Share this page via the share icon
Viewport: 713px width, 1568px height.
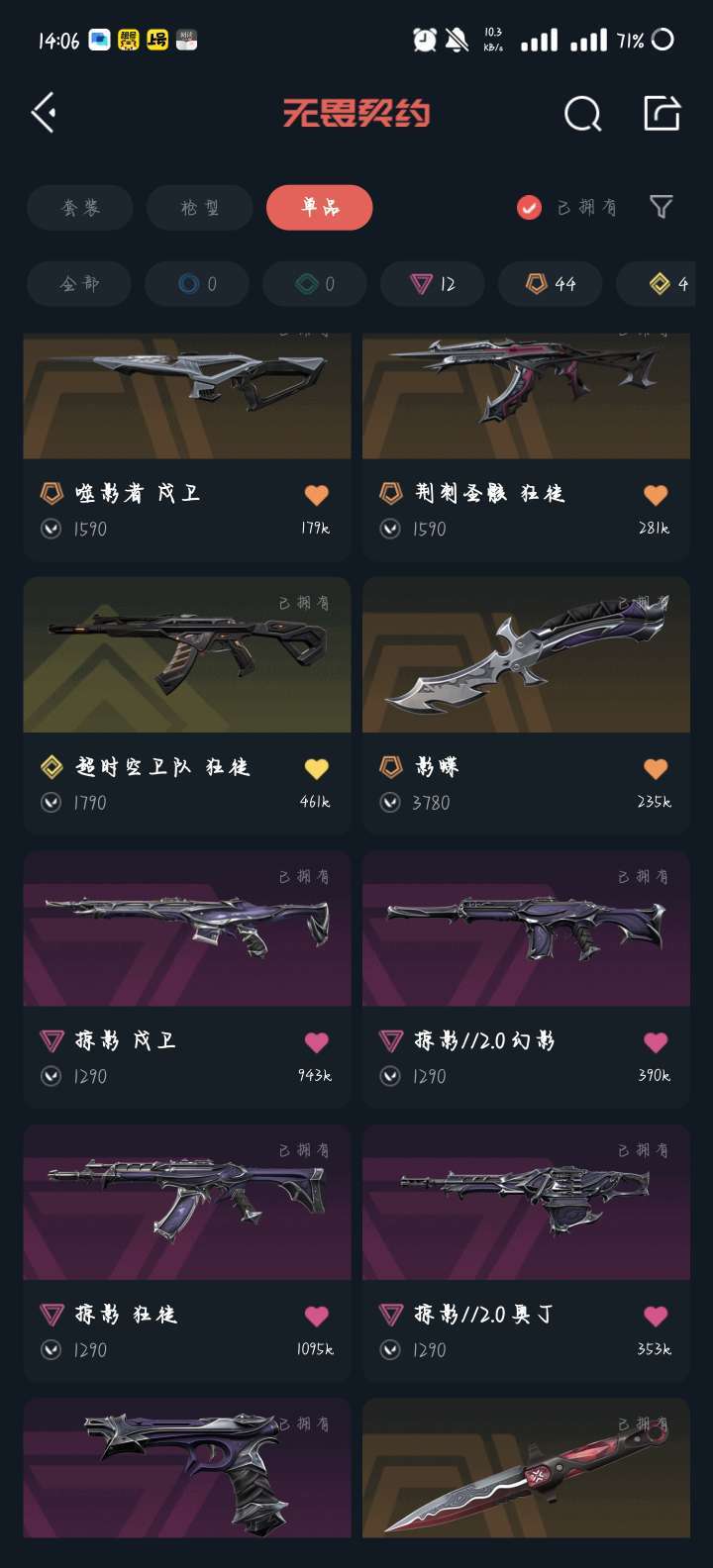[x=662, y=113]
